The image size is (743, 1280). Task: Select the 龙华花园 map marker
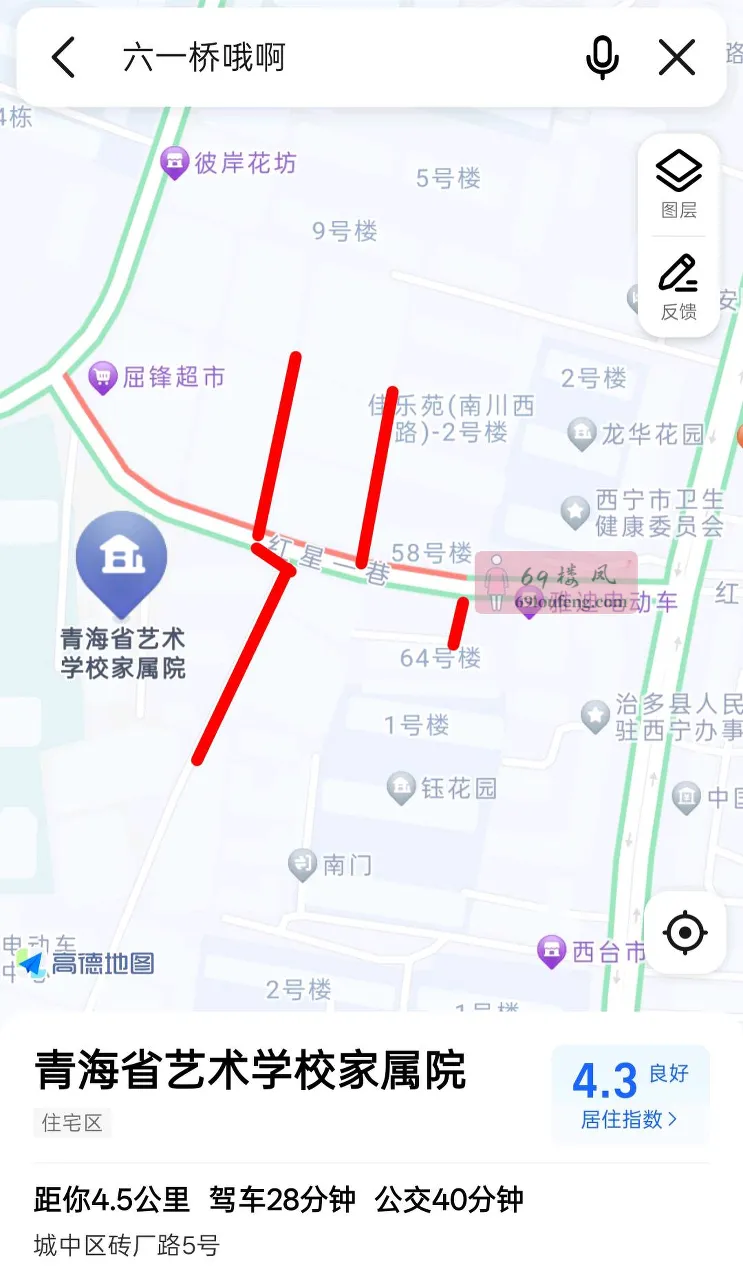click(584, 433)
